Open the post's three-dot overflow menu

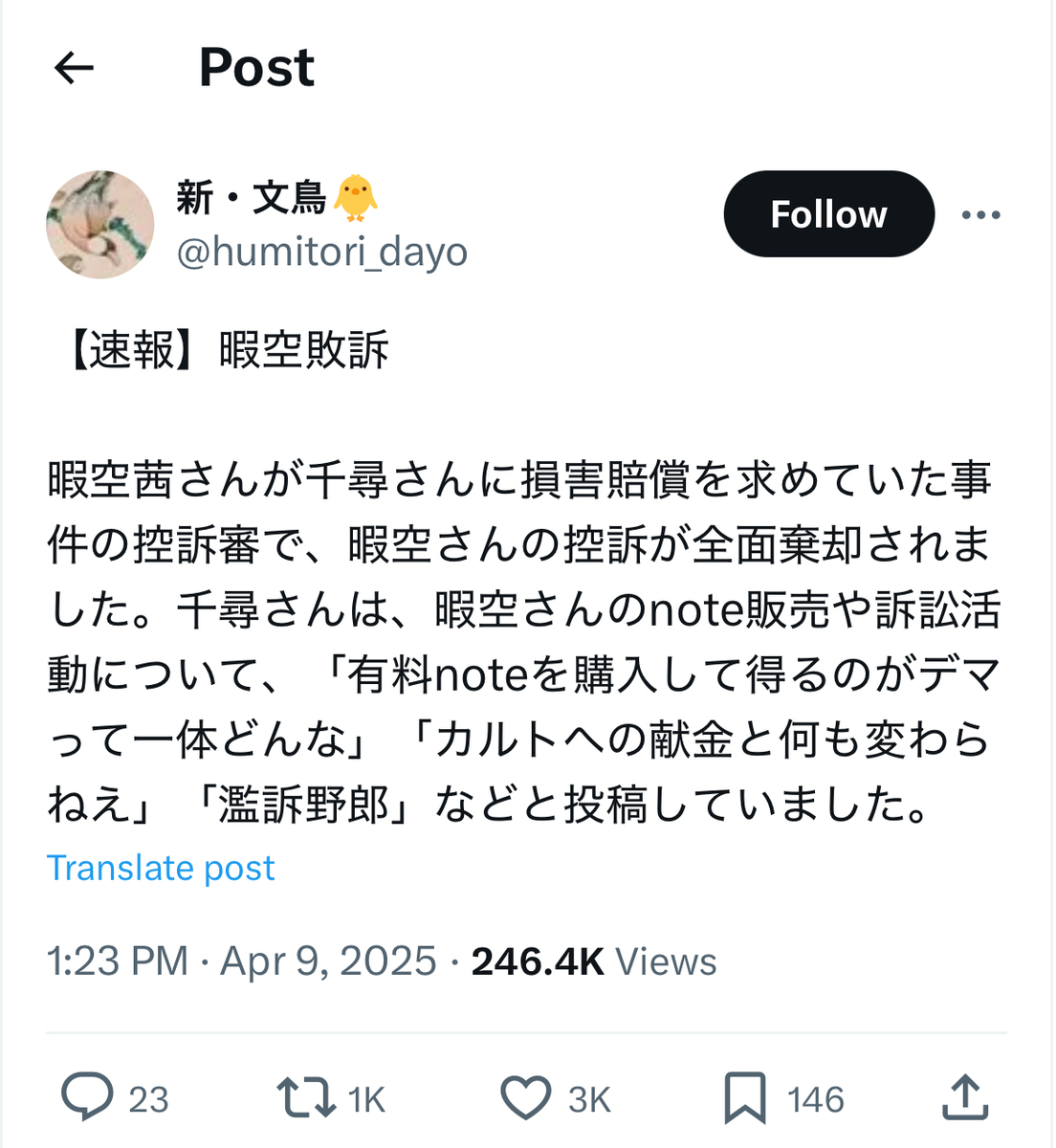(x=980, y=215)
